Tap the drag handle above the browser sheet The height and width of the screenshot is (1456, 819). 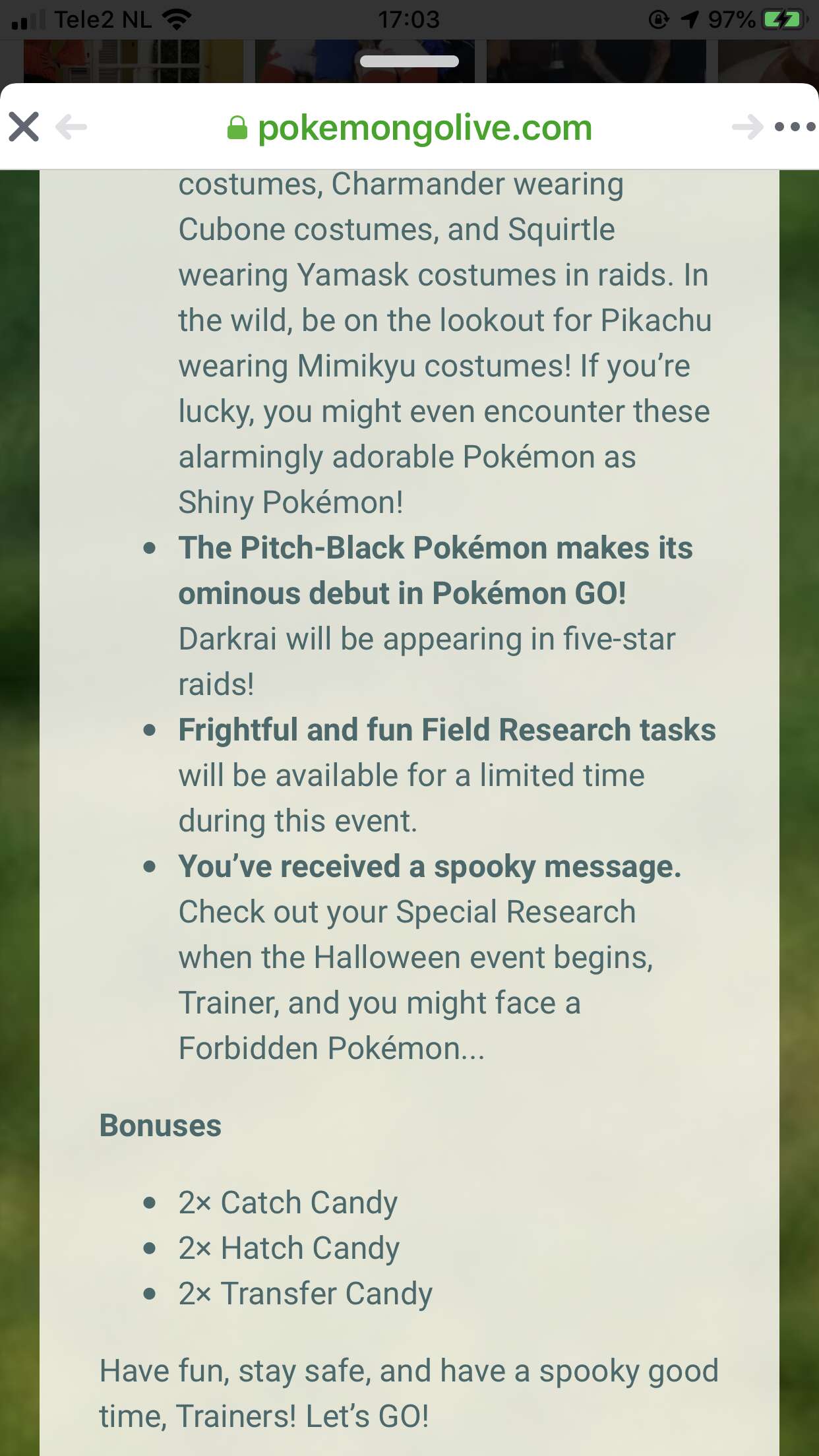click(x=409, y=61)
